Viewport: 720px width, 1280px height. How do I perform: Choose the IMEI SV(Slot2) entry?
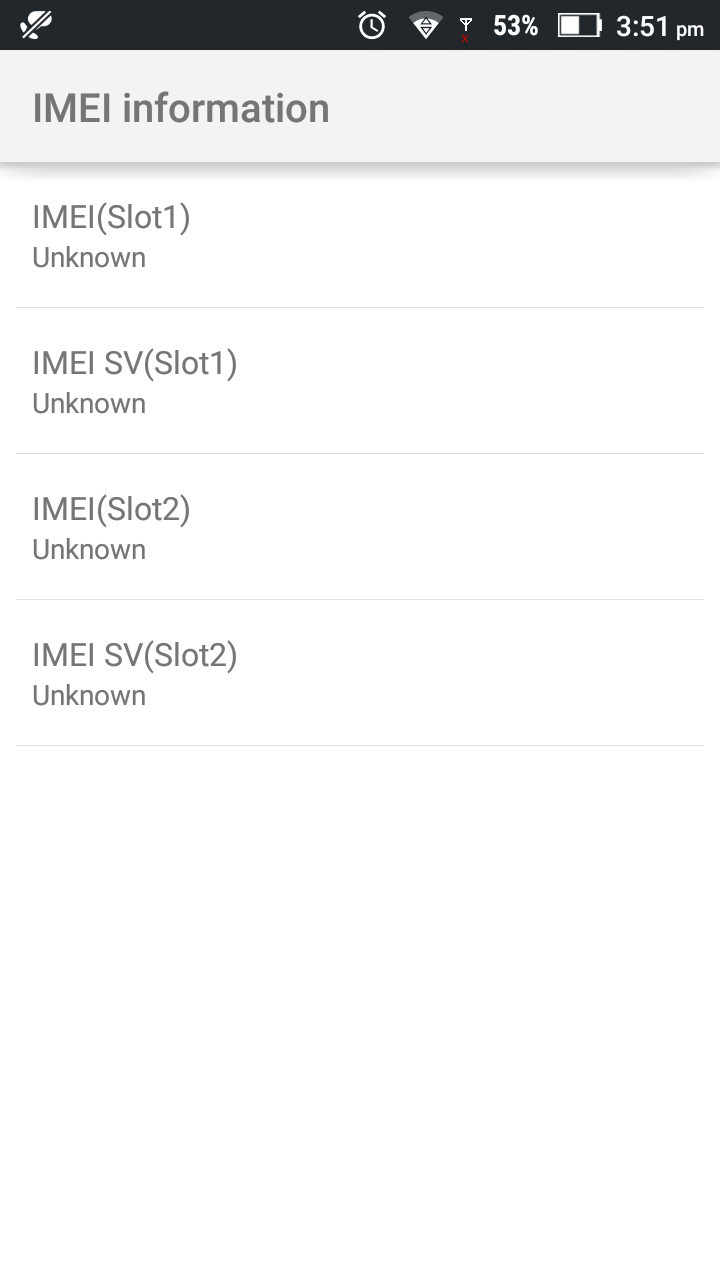[360, 673]
